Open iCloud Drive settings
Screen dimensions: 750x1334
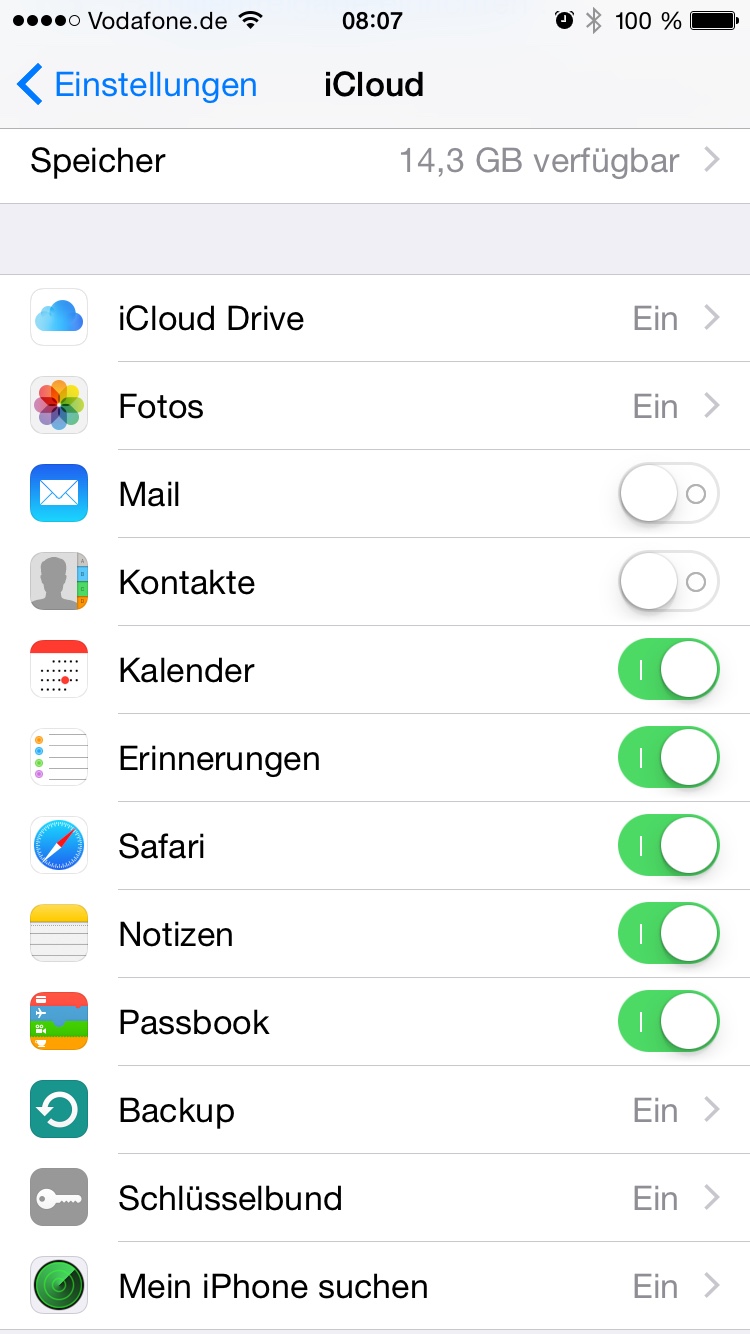(x=375, y=319)
